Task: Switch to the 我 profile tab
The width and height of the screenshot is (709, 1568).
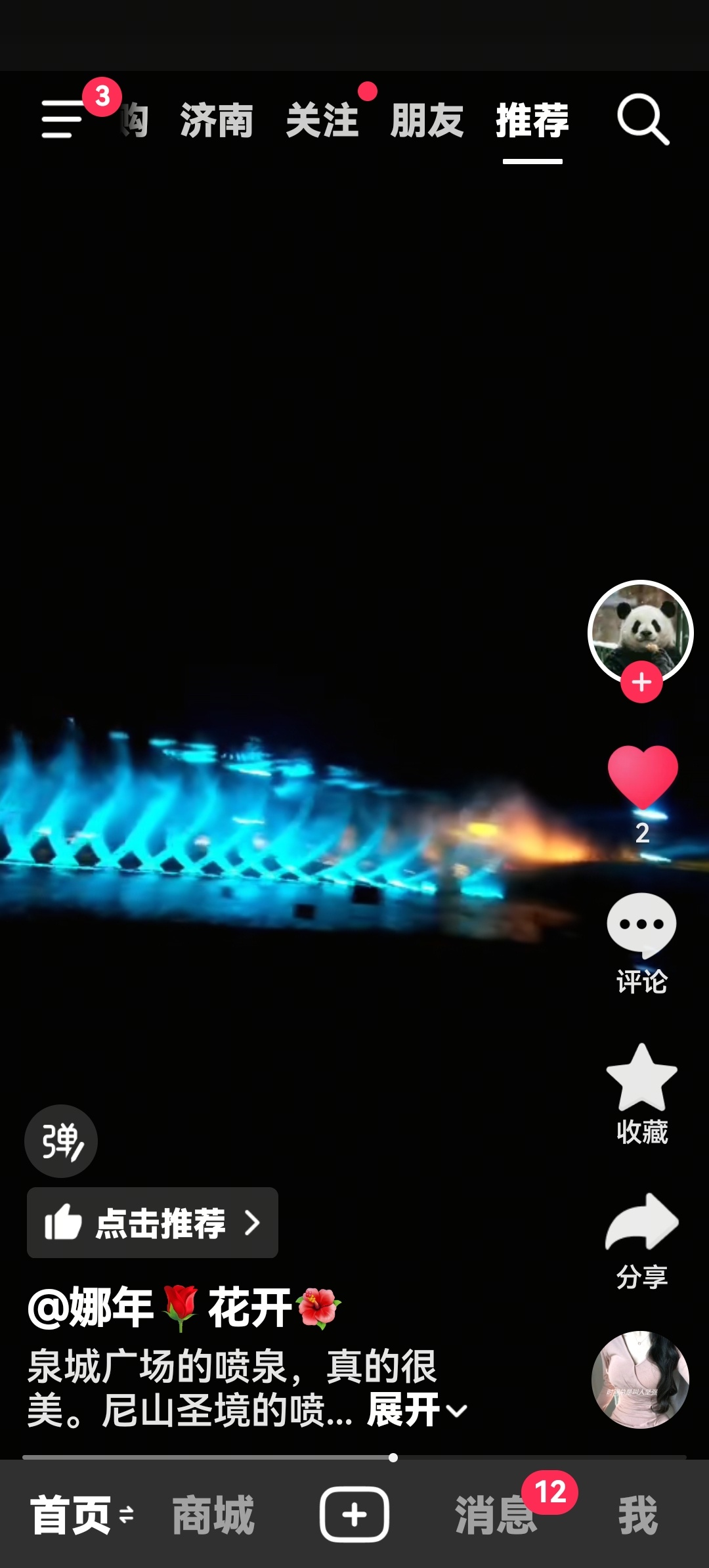Action: click(x=637, y=1515)
